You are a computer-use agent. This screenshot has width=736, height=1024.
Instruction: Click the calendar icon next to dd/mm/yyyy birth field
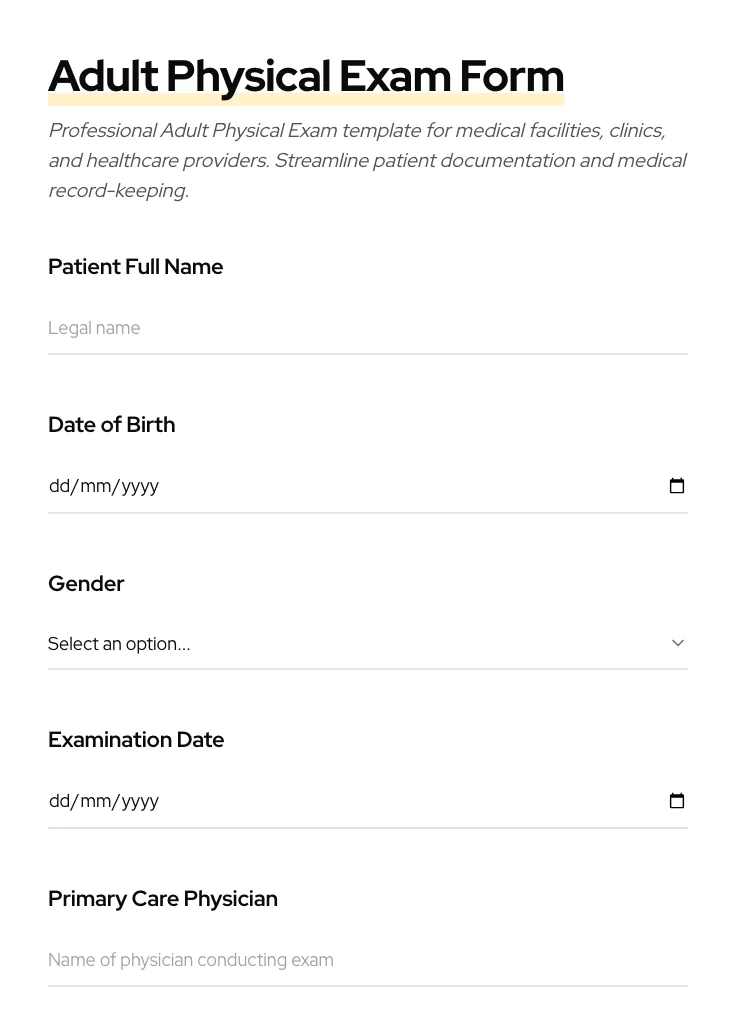pos(677,485)
